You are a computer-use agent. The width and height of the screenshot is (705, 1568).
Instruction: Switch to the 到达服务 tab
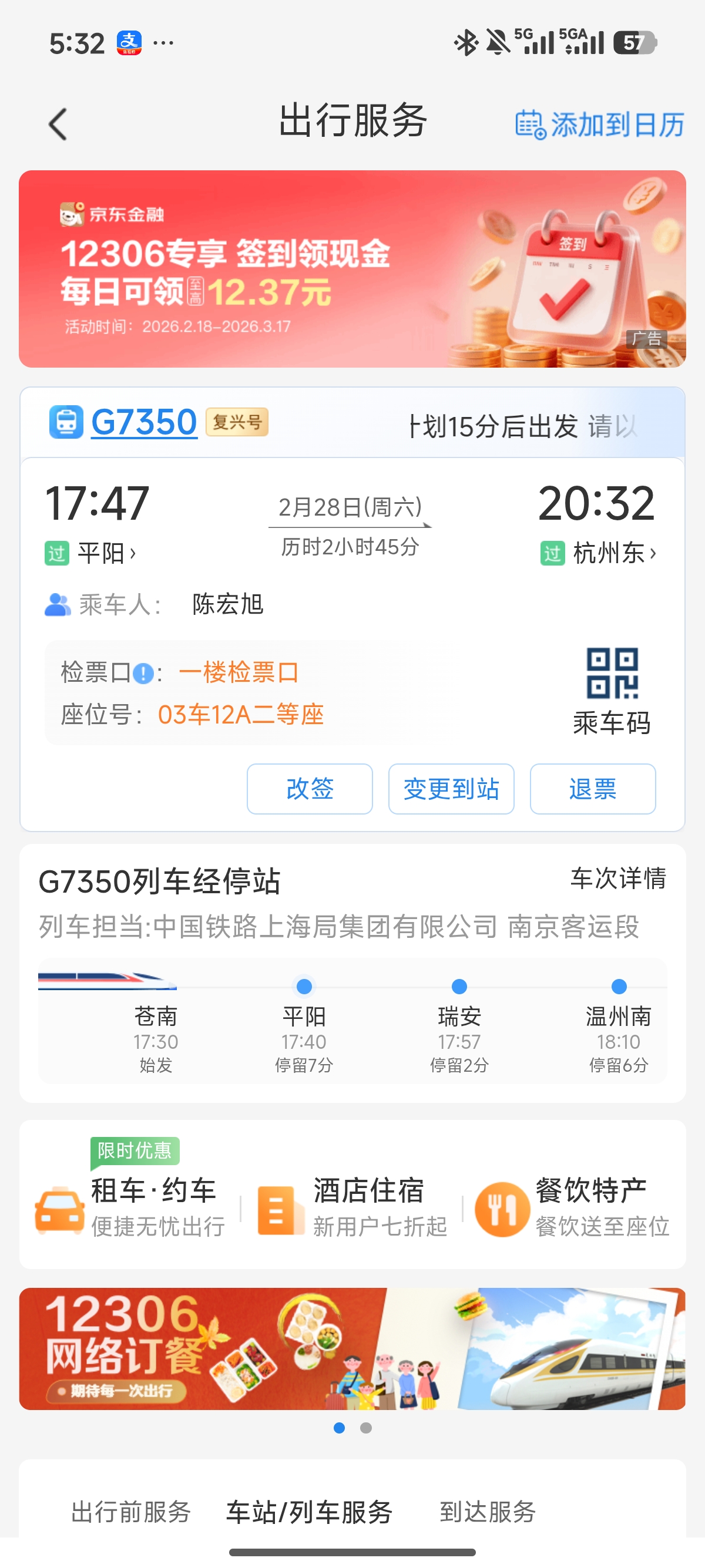pos(488,1512)
